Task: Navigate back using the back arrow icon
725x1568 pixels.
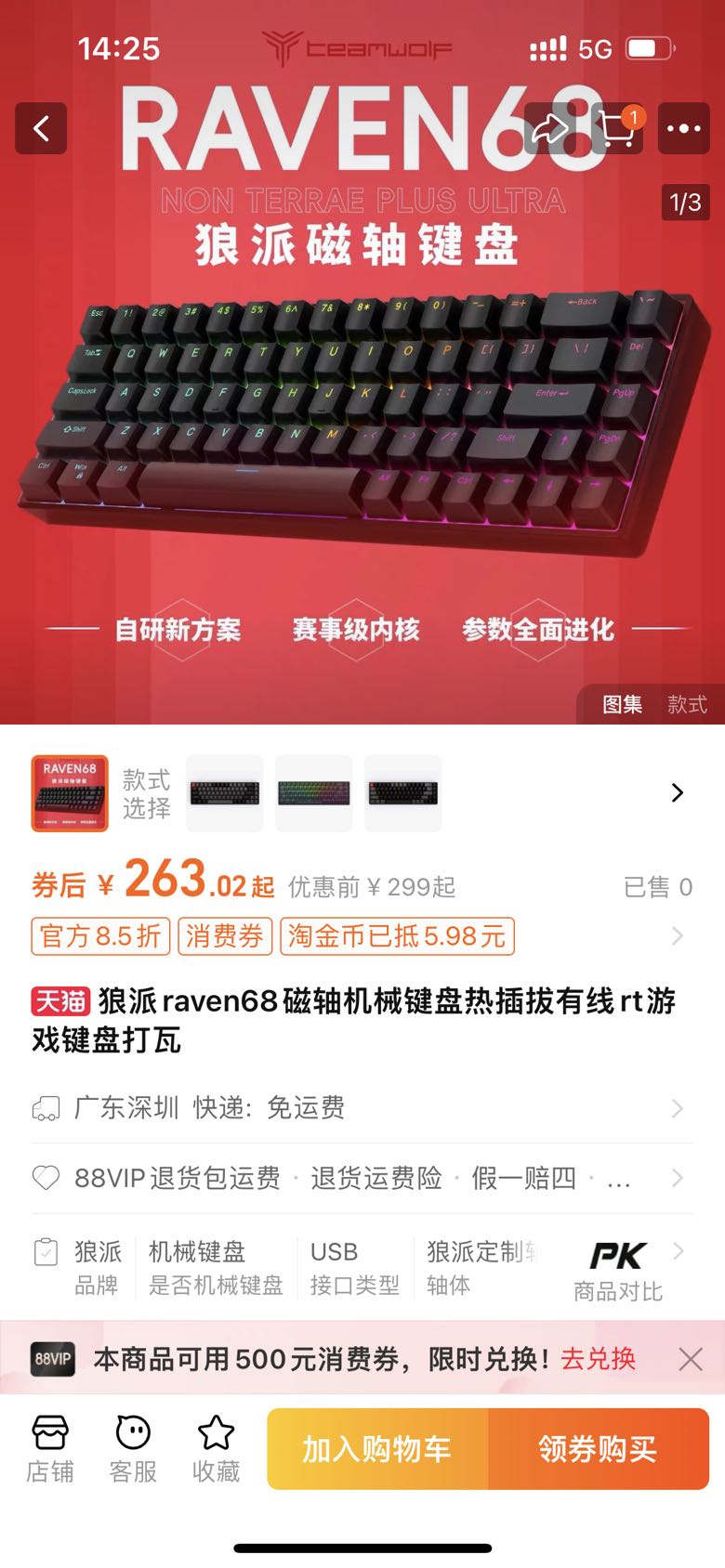Action: coord(40,129)
